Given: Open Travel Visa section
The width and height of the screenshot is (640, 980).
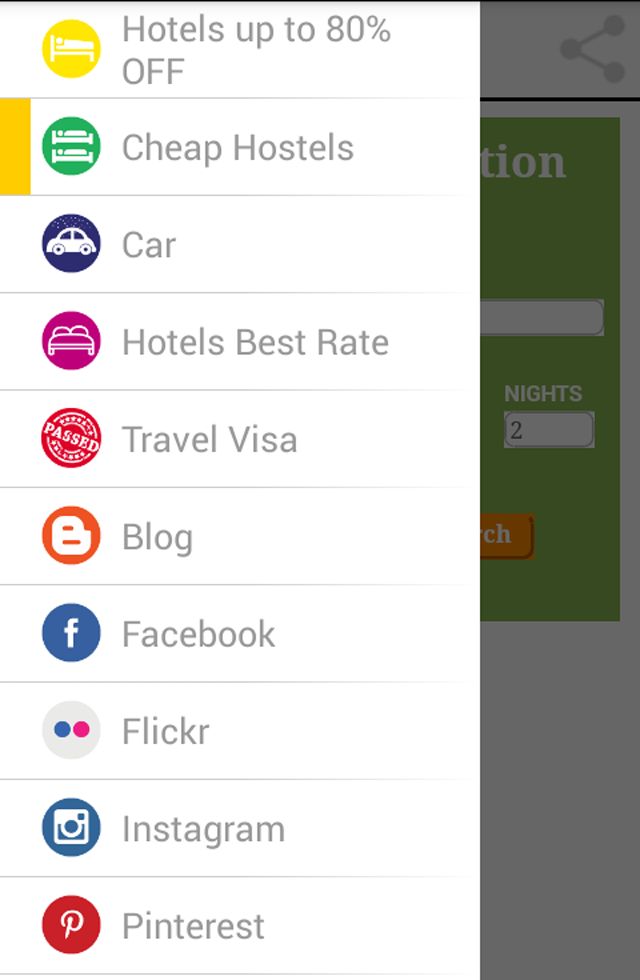Looking at the screenshot, I should (x=240, y=439).
